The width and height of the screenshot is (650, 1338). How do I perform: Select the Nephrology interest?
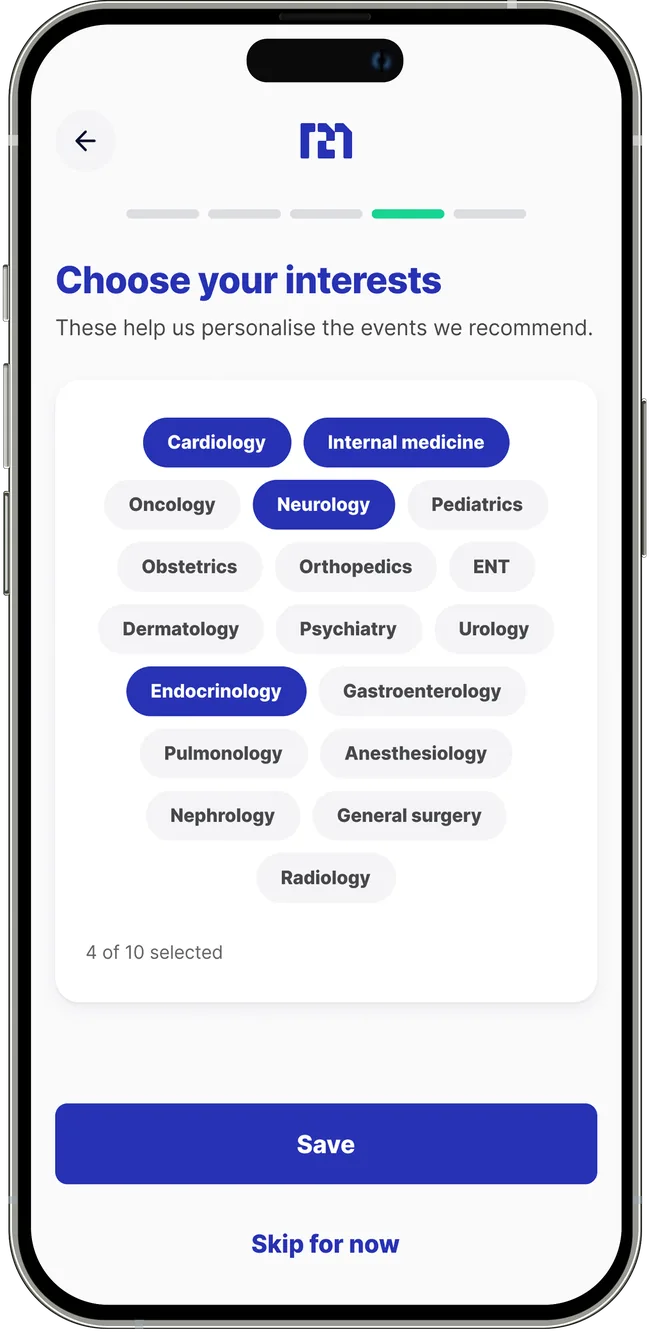pyautogui.click(x=223, y=815)
